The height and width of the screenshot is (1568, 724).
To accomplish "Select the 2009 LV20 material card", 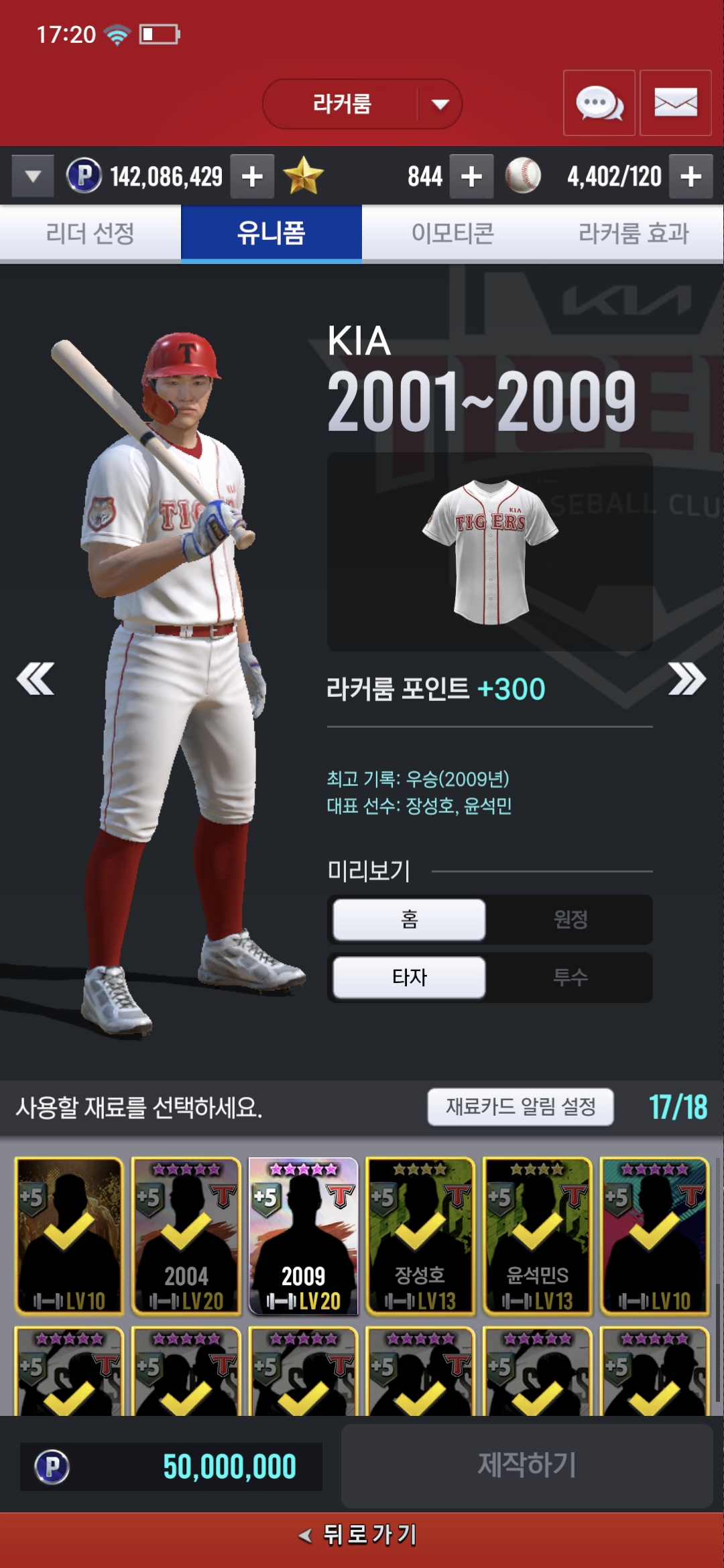I will pos(303,1236).
